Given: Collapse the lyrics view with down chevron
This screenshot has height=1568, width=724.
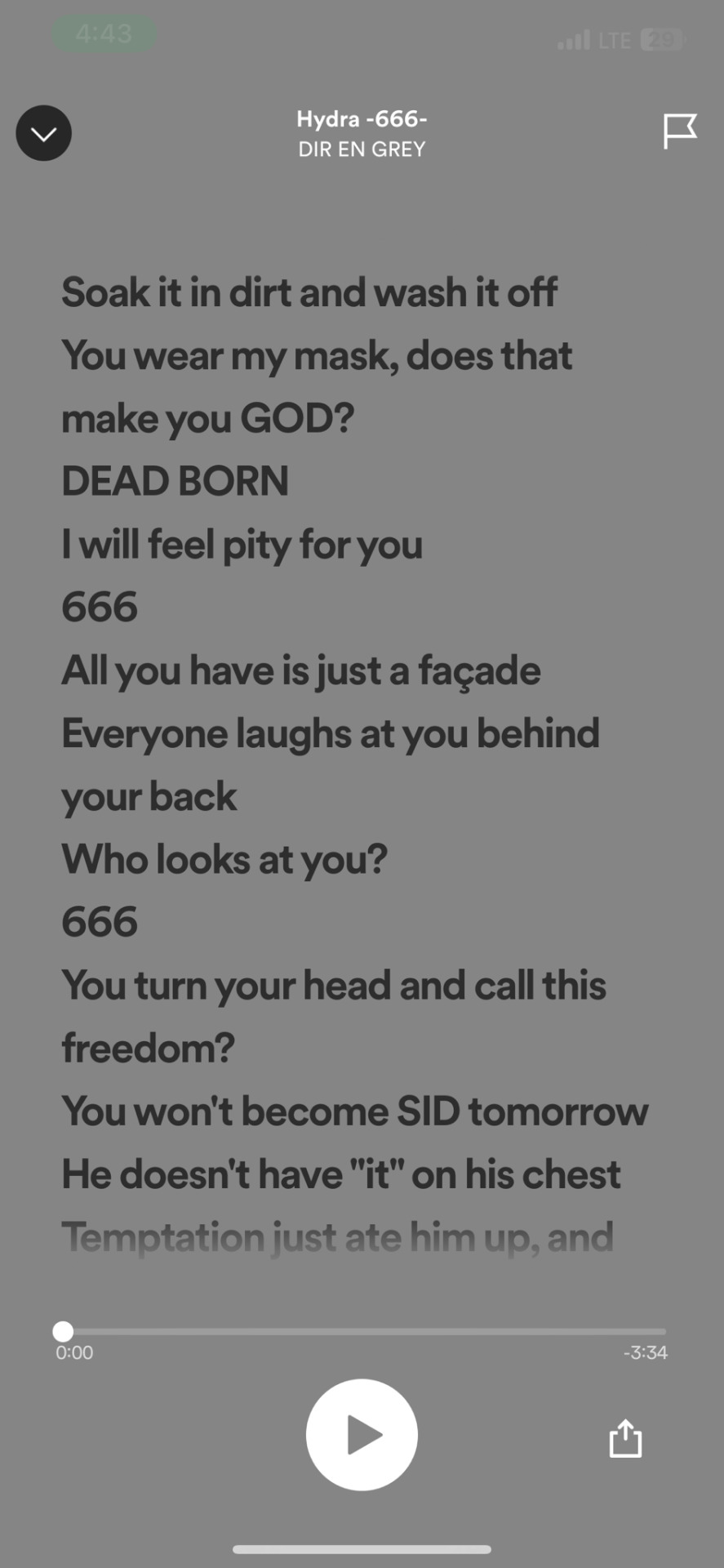Looking at the screenshot, I should 44,133.
